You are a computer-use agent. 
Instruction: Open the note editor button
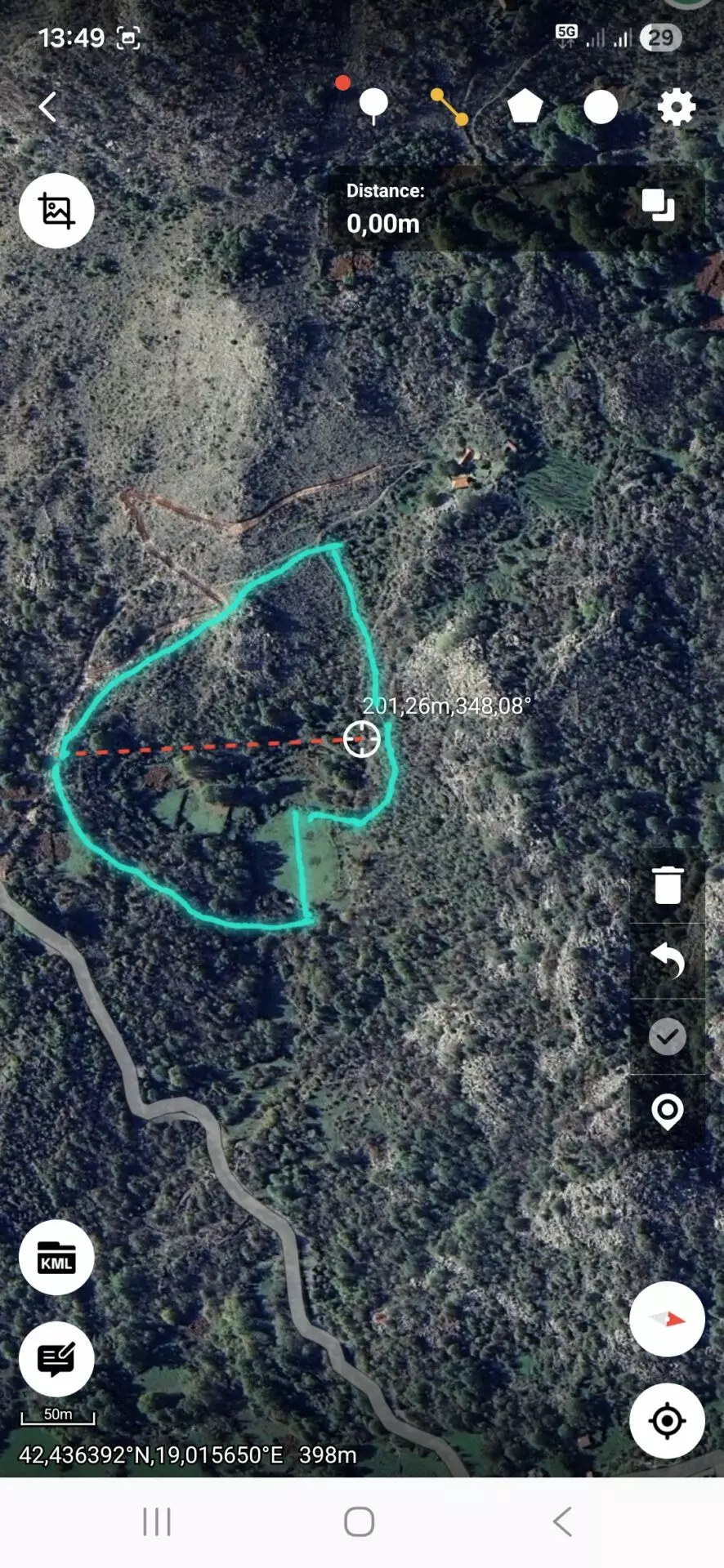[56, 1359]
